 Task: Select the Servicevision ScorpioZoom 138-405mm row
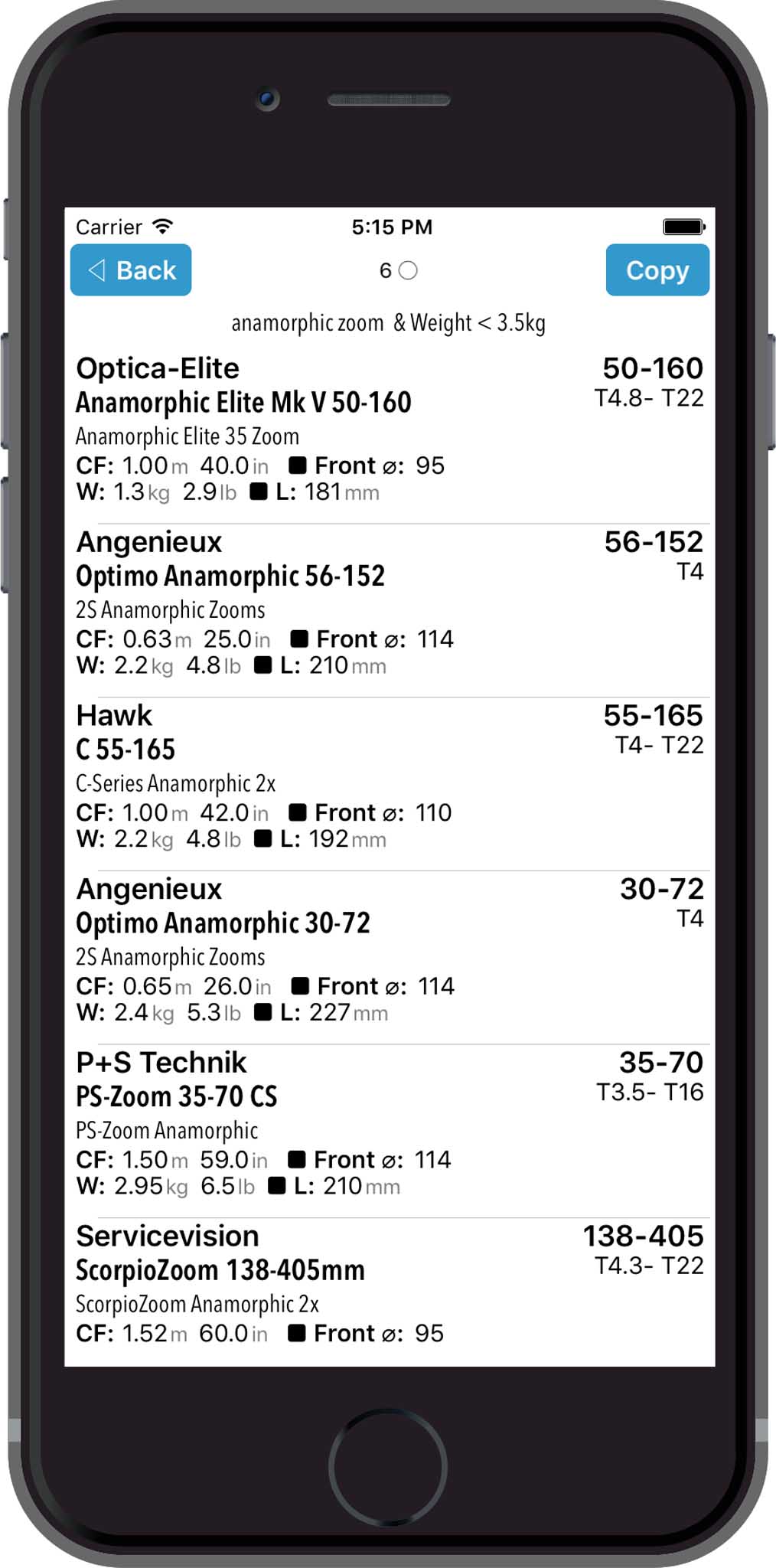tap(390, 1292)
